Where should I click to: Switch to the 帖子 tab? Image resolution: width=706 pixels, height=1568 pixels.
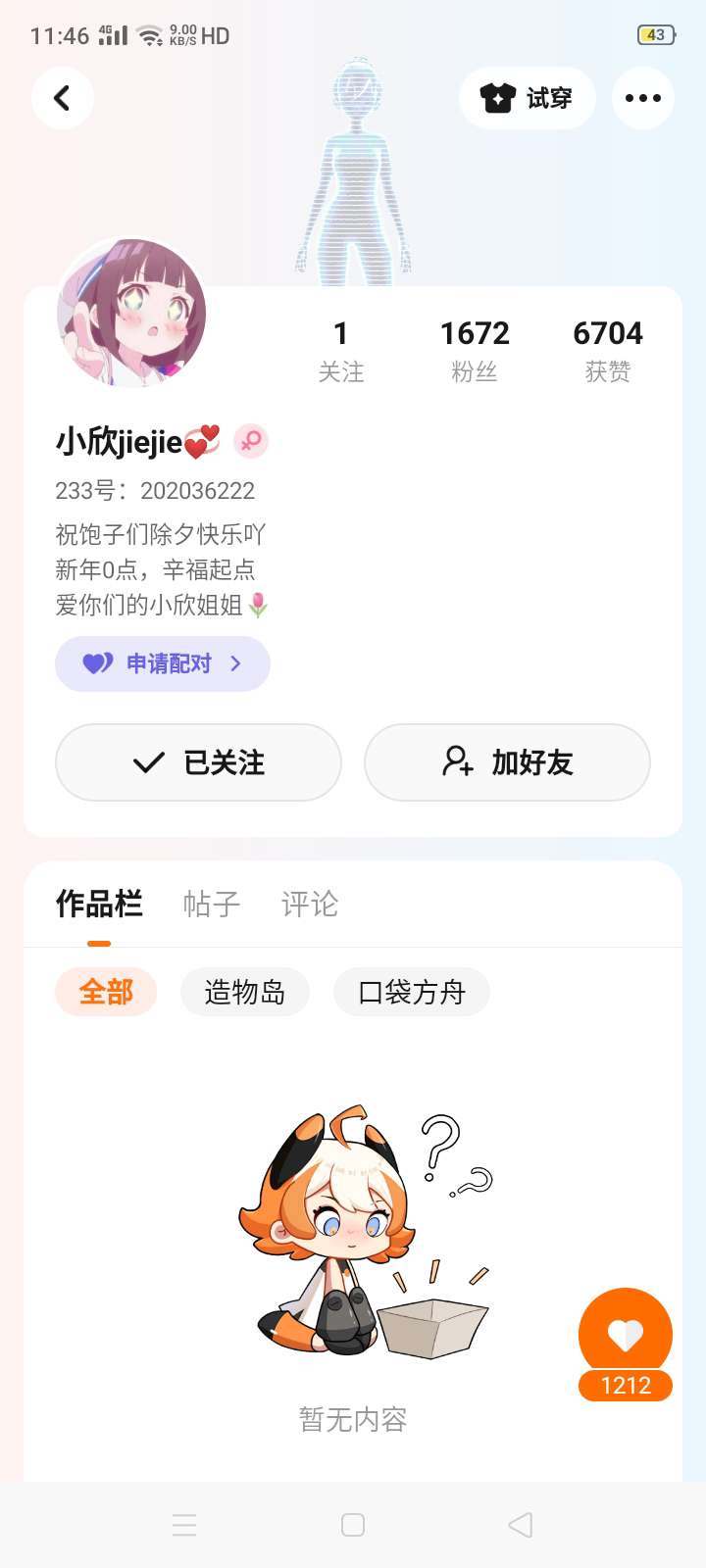(x=211, y=904)
